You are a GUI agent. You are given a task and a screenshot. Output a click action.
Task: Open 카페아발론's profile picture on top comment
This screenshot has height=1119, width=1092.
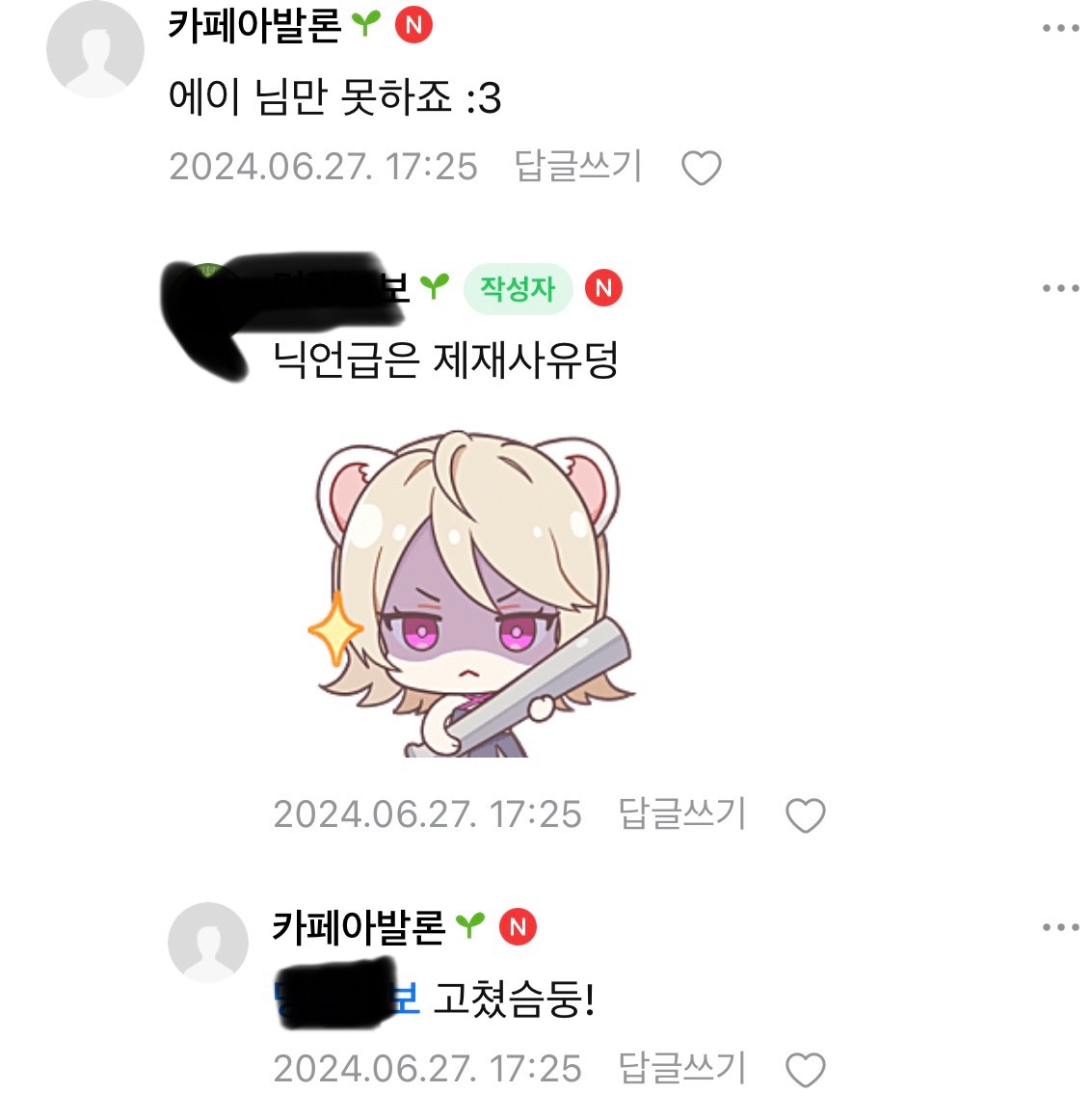(x=95, y=48)
